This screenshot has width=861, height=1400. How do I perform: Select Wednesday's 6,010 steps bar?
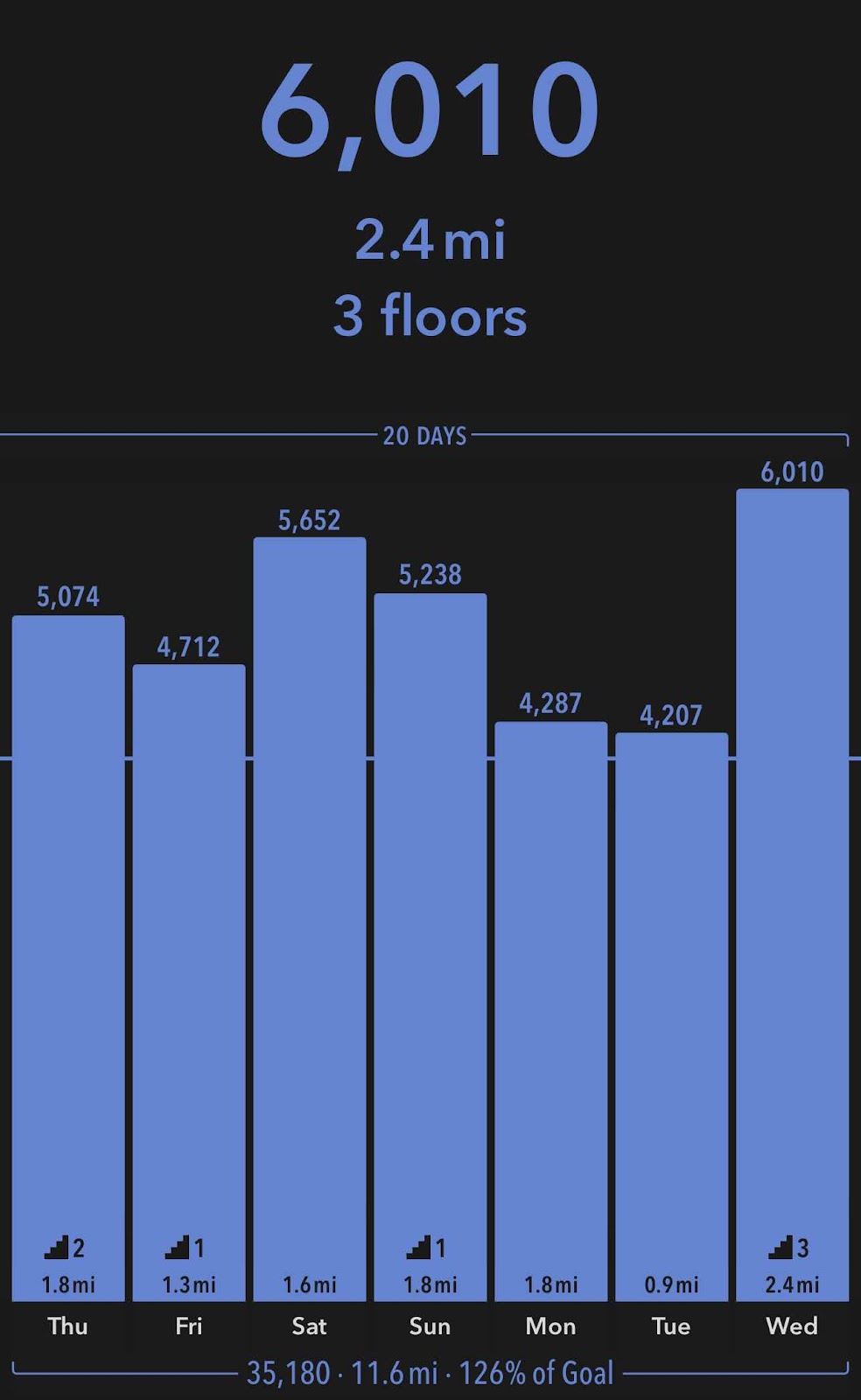point(793,895)
